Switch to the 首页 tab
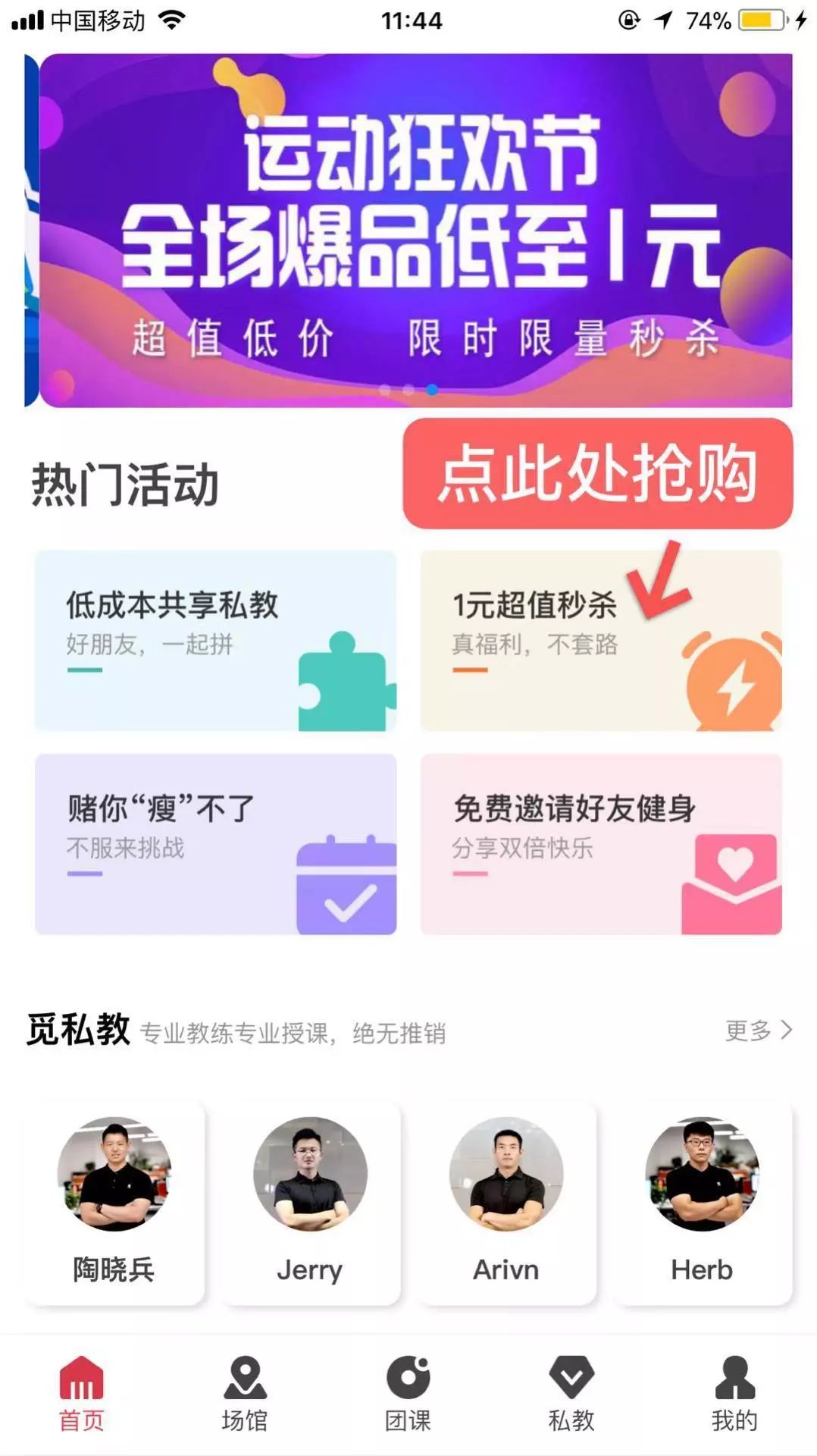 point(82,1394)
